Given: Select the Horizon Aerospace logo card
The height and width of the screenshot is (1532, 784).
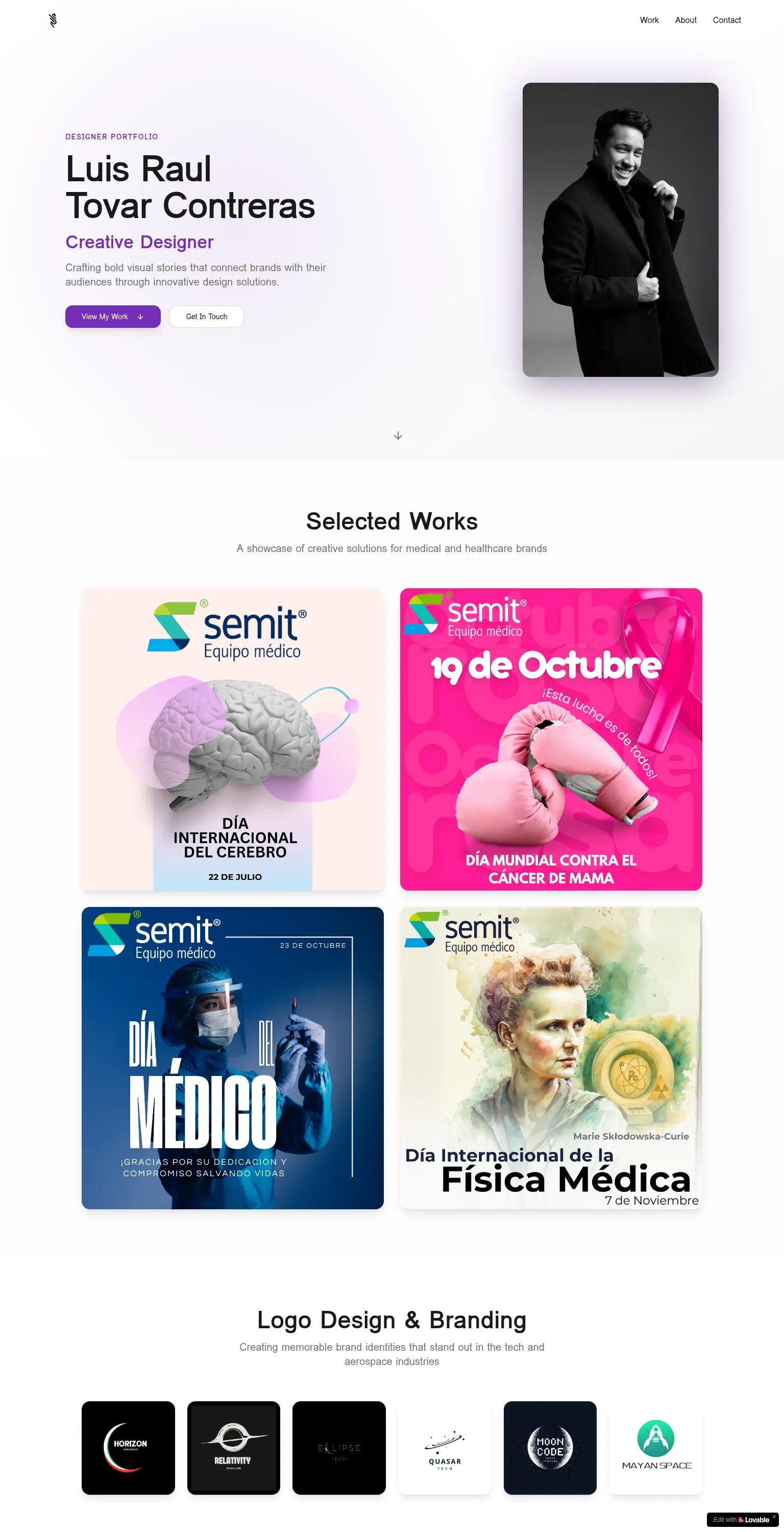Looking at the screenshot, I should (129, 1448).
